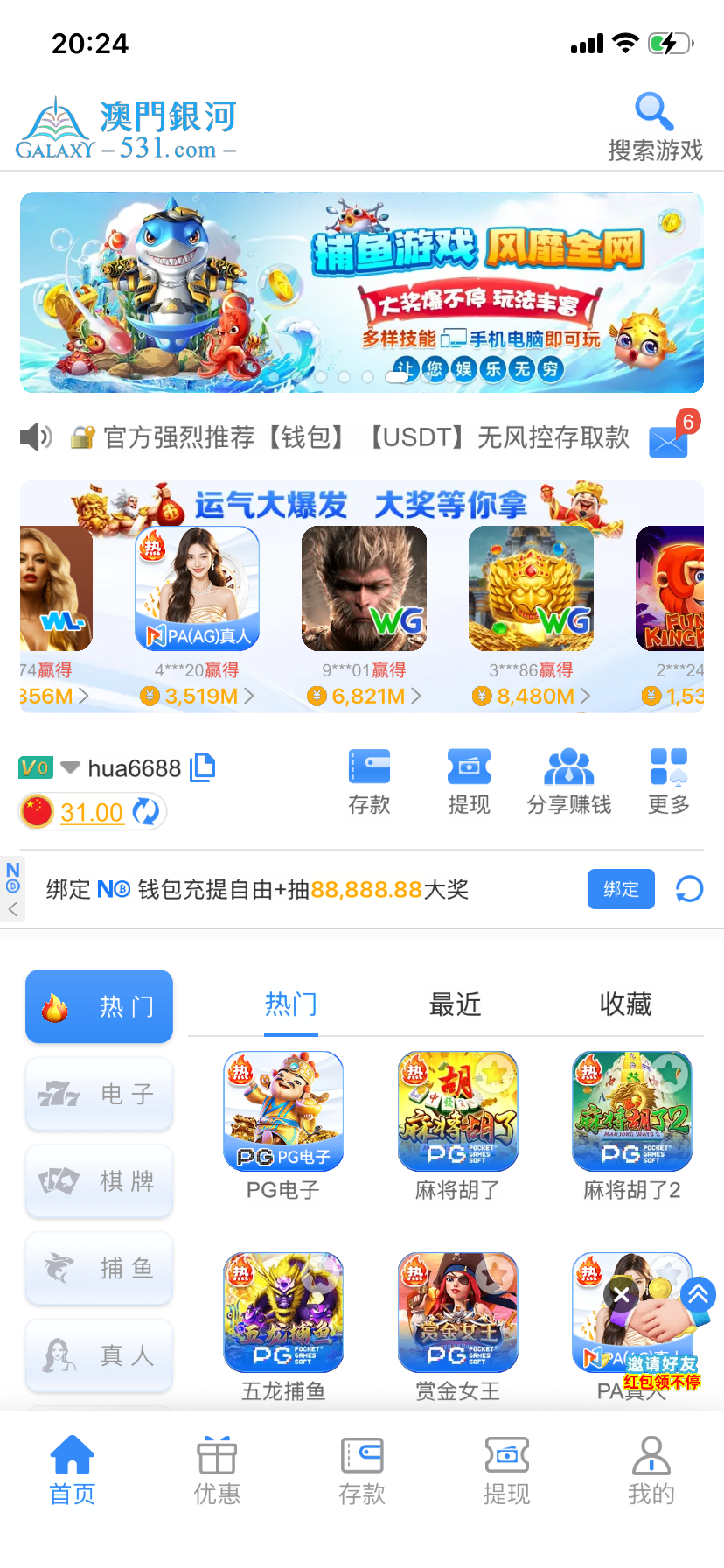Open the 五龙捕鱼 game
Screen dimensions: 724x1568
283,1313
